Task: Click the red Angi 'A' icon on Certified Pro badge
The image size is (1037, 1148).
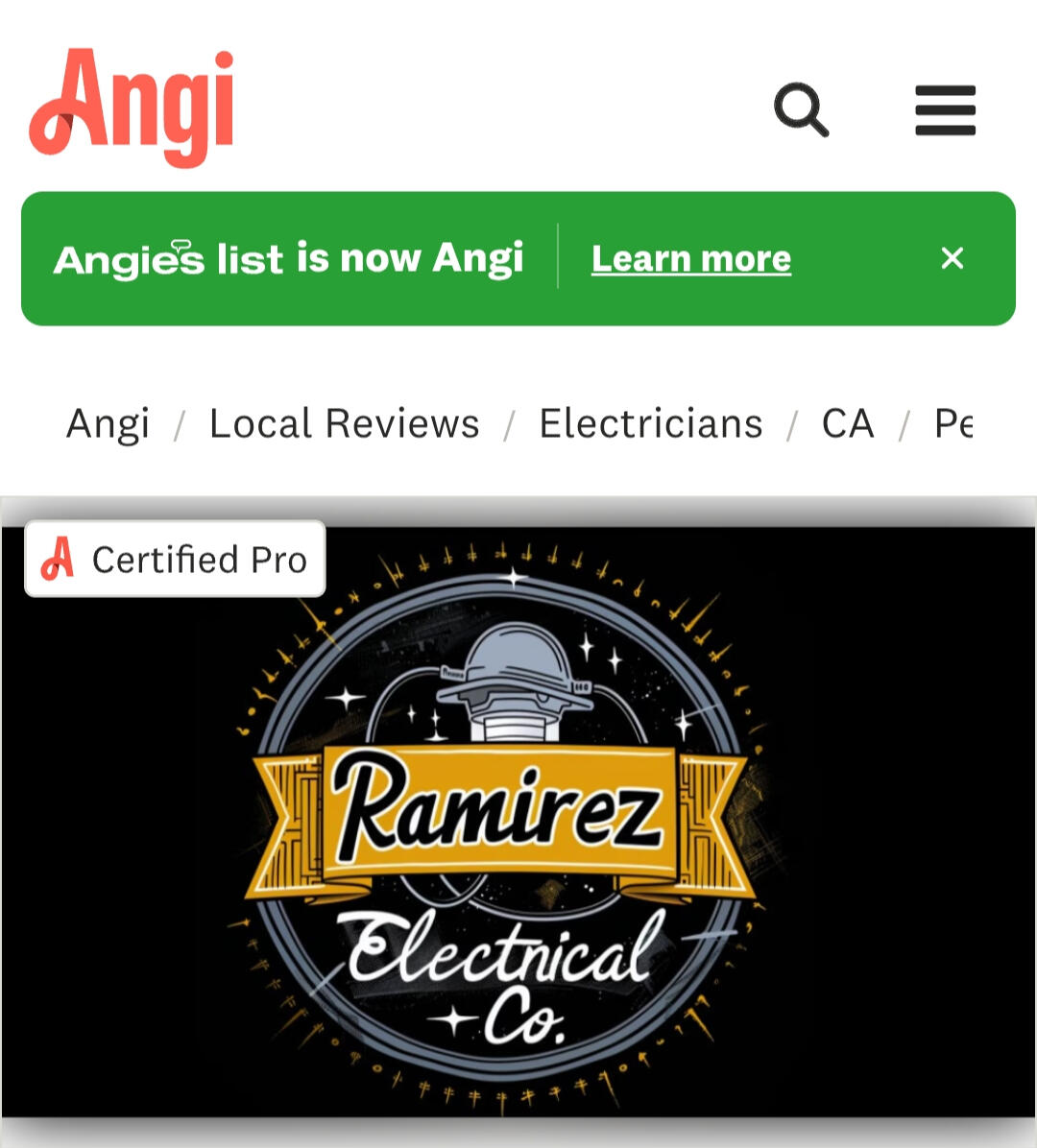Action: [60, 558]
